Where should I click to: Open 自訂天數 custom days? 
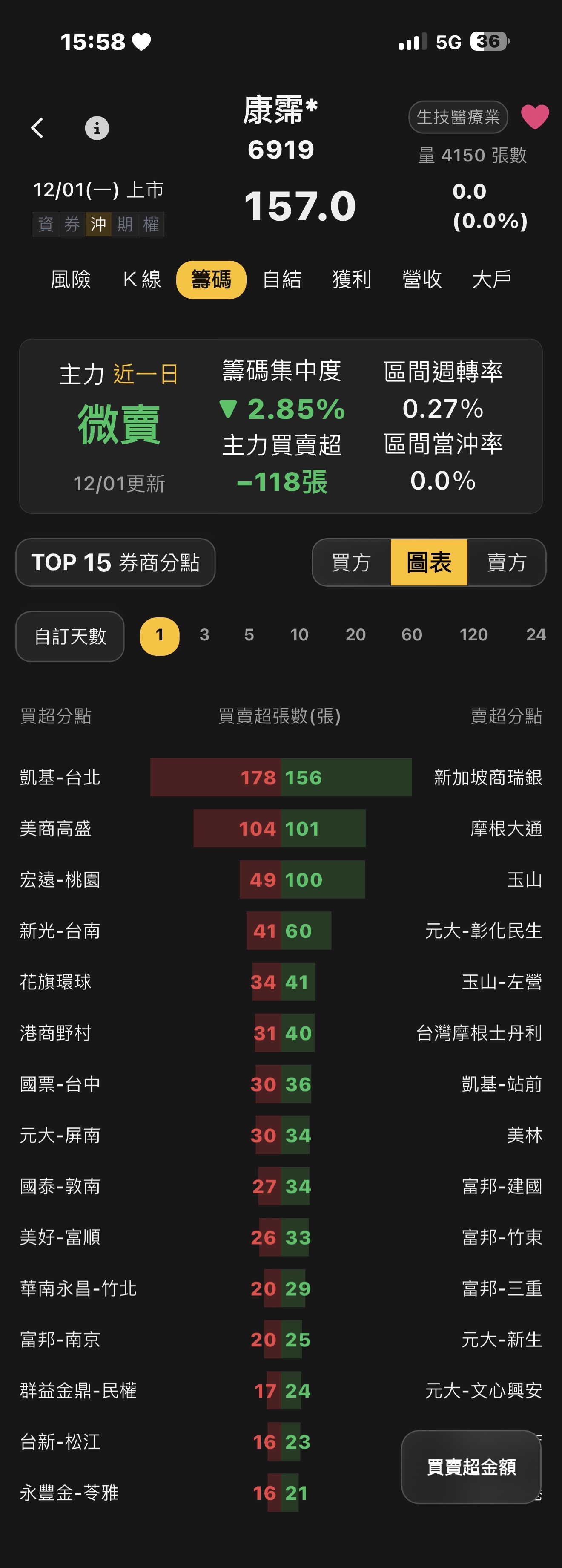[70, 636]
